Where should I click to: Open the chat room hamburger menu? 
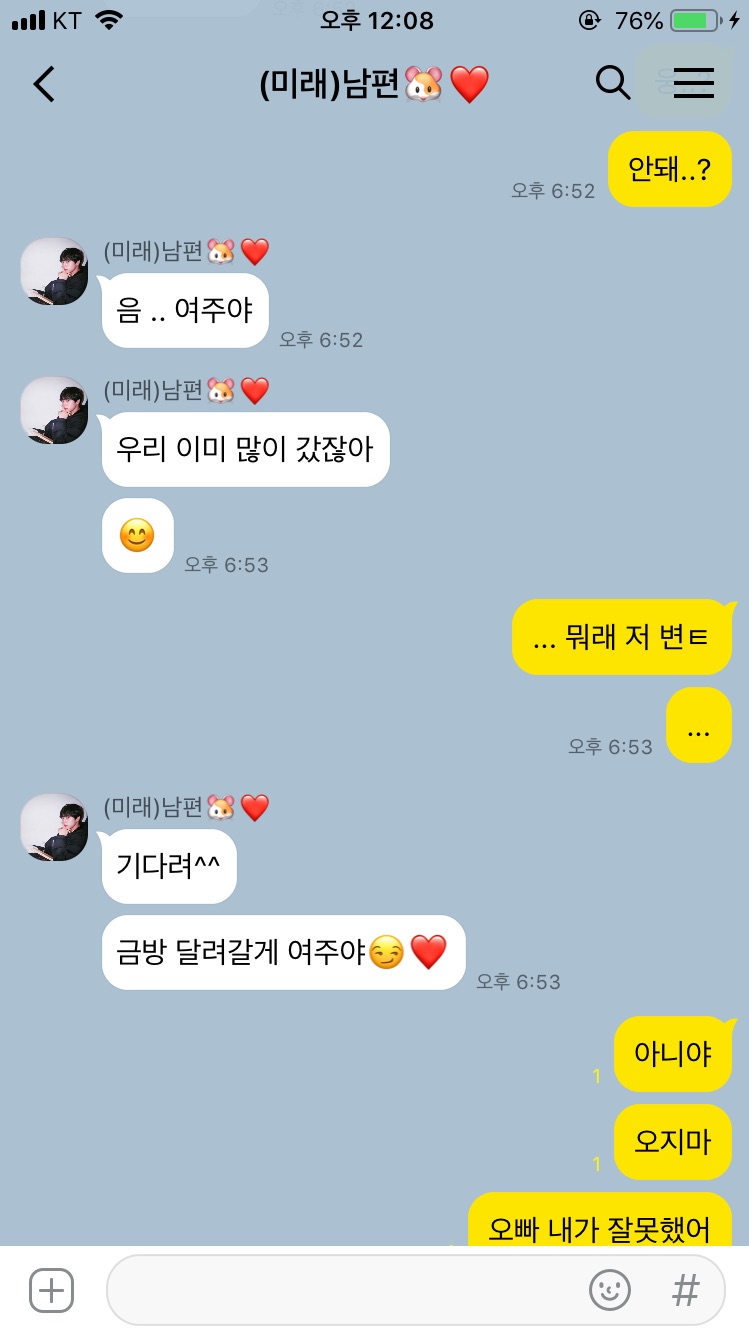(x=693, y=84)
